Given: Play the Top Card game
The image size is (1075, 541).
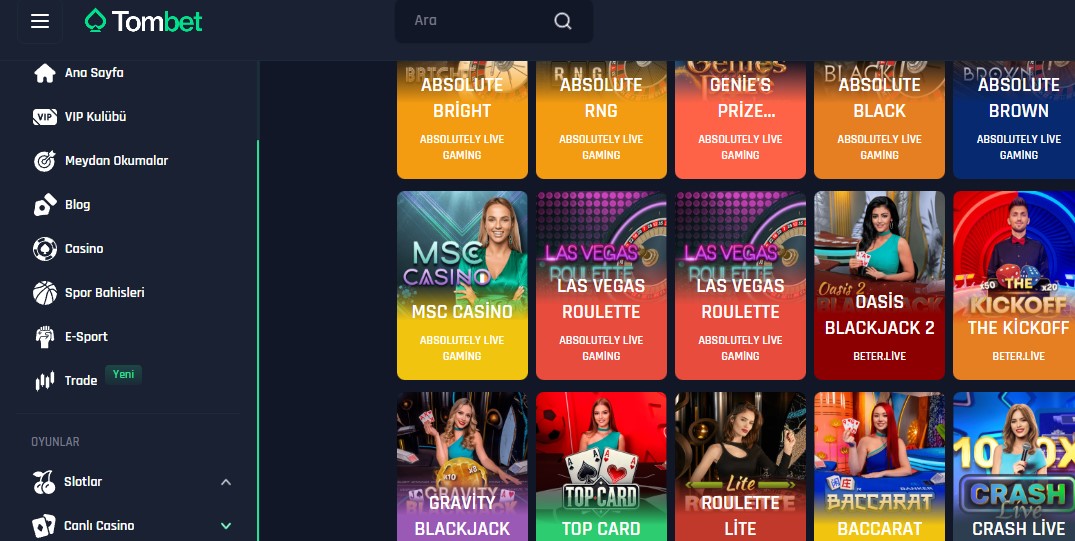Looking at the screenshot, I should click(601, 468).
